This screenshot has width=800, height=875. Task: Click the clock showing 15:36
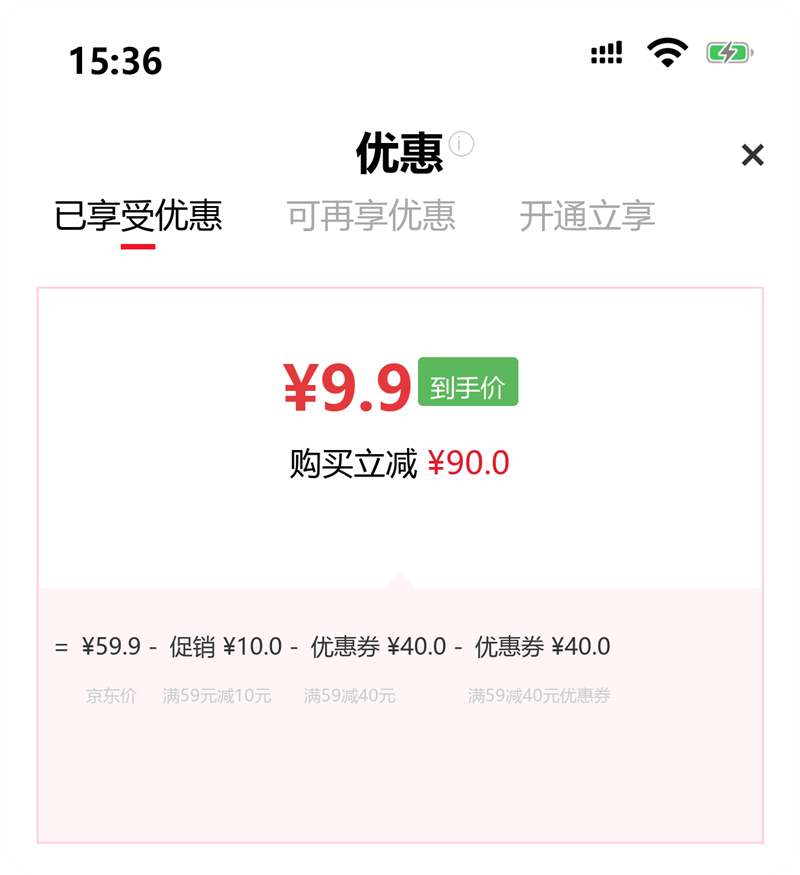(112, 58)
